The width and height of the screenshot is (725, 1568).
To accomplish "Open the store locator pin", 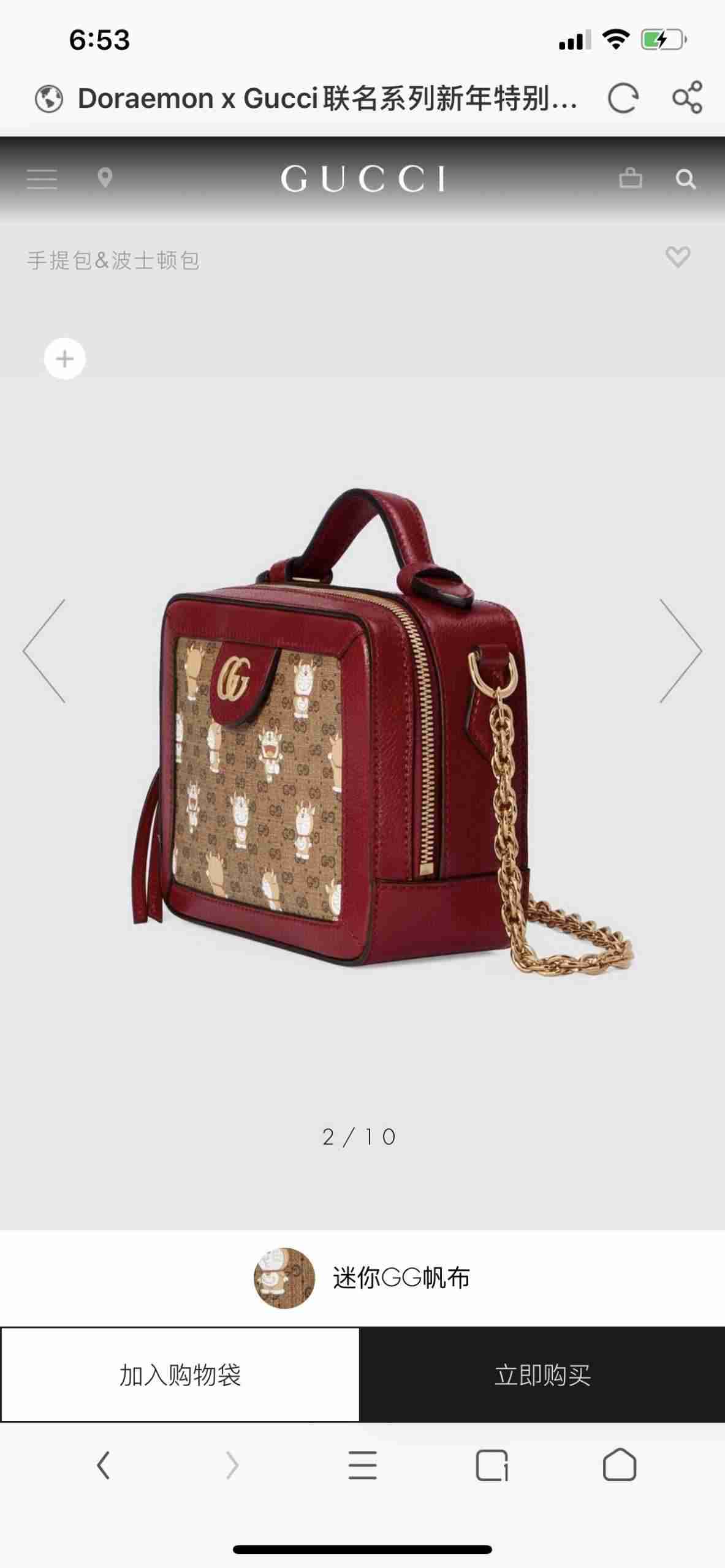I will click(x=105, y=178).
